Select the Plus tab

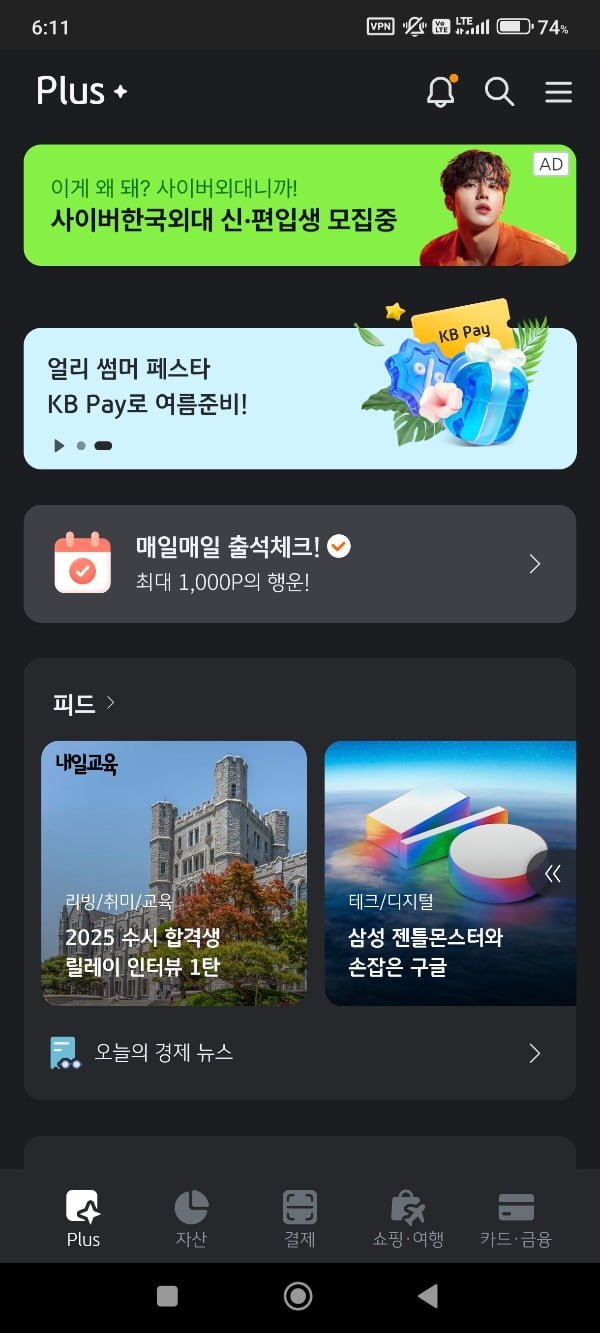point(83,1218)
